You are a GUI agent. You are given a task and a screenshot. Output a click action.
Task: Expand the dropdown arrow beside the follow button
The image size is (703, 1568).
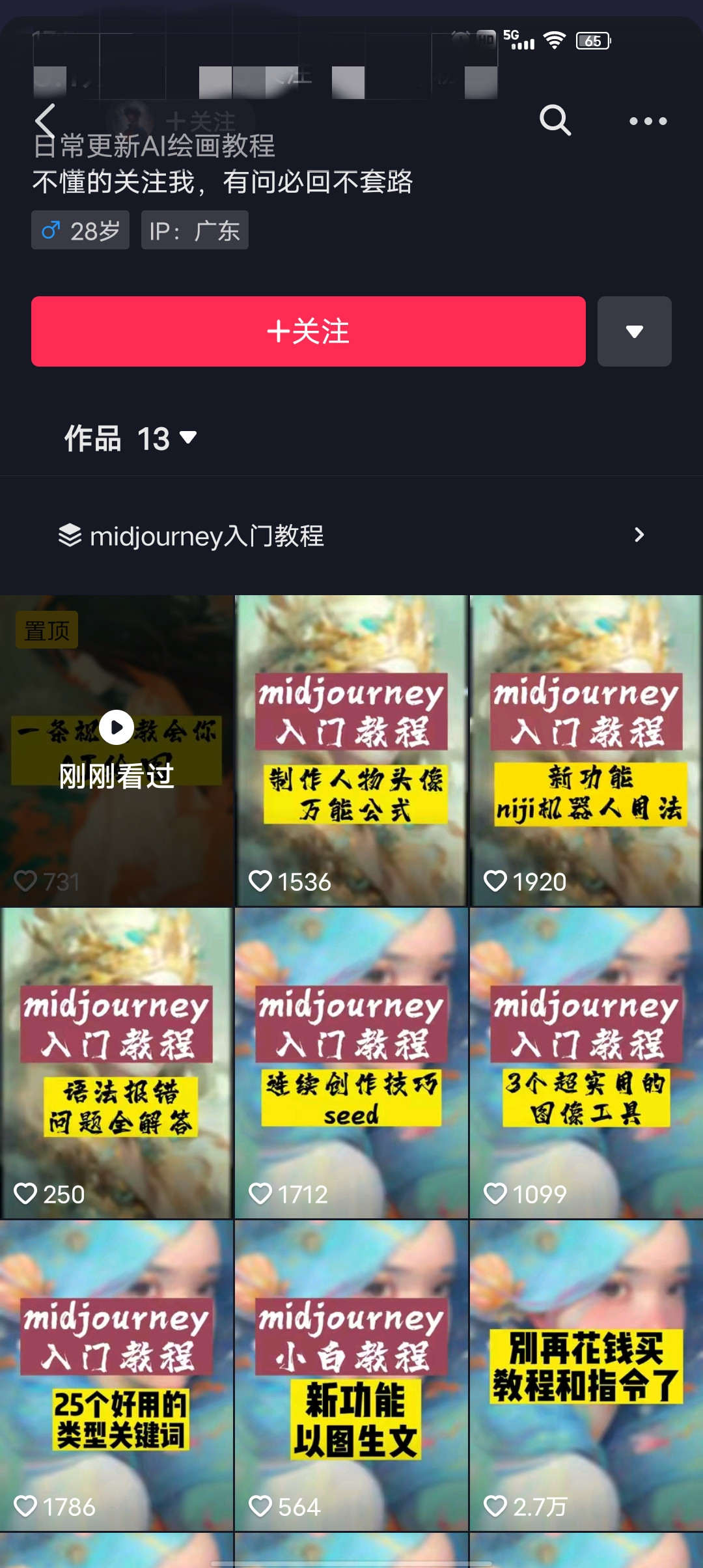pos(634,331)
